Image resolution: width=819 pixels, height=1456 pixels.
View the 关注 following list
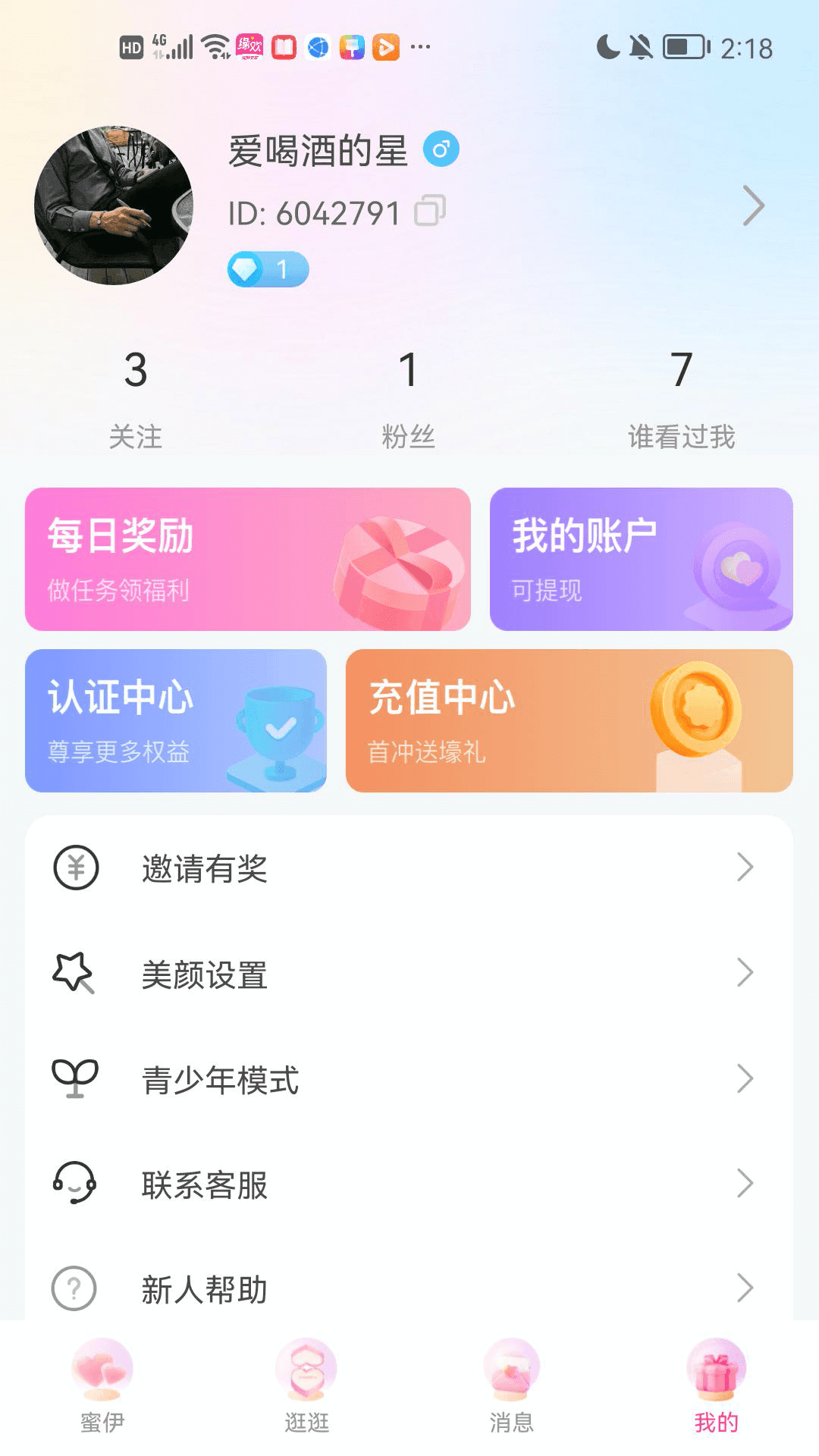pos(136,398)
